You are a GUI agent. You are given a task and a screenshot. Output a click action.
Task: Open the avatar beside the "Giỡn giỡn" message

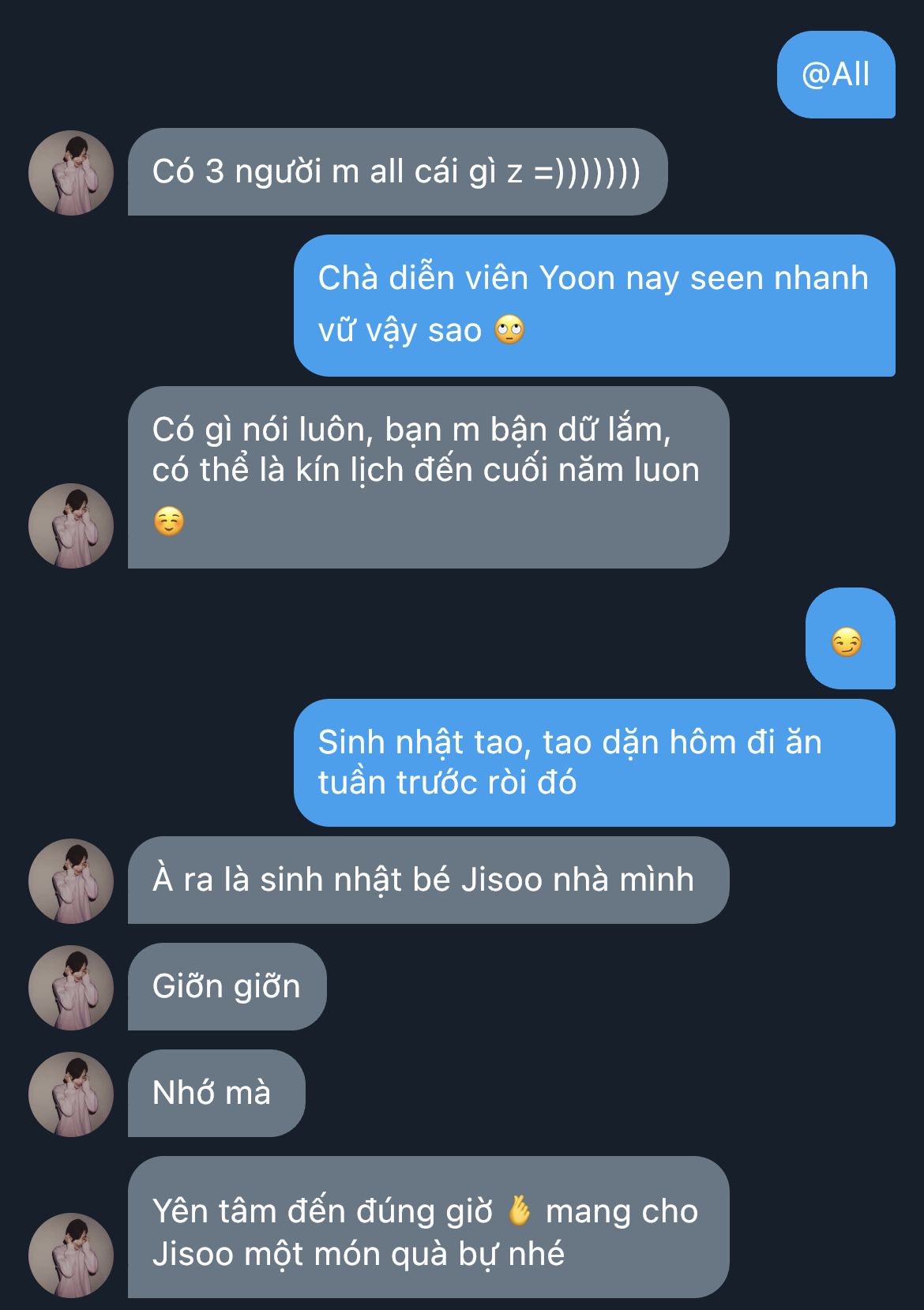[71, 988]
